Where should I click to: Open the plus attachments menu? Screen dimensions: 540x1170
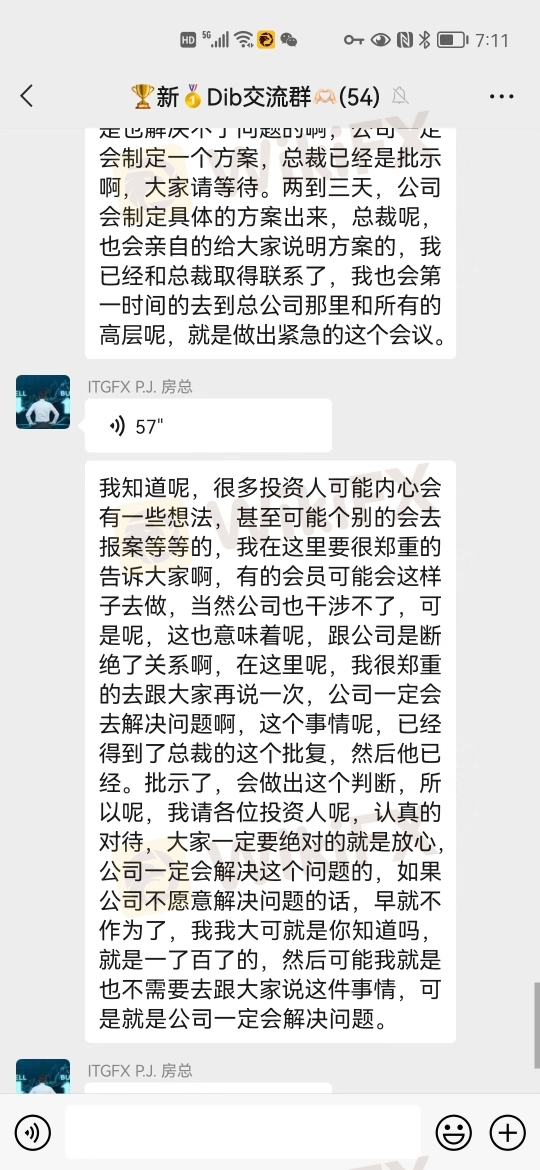pos(508,1133)
